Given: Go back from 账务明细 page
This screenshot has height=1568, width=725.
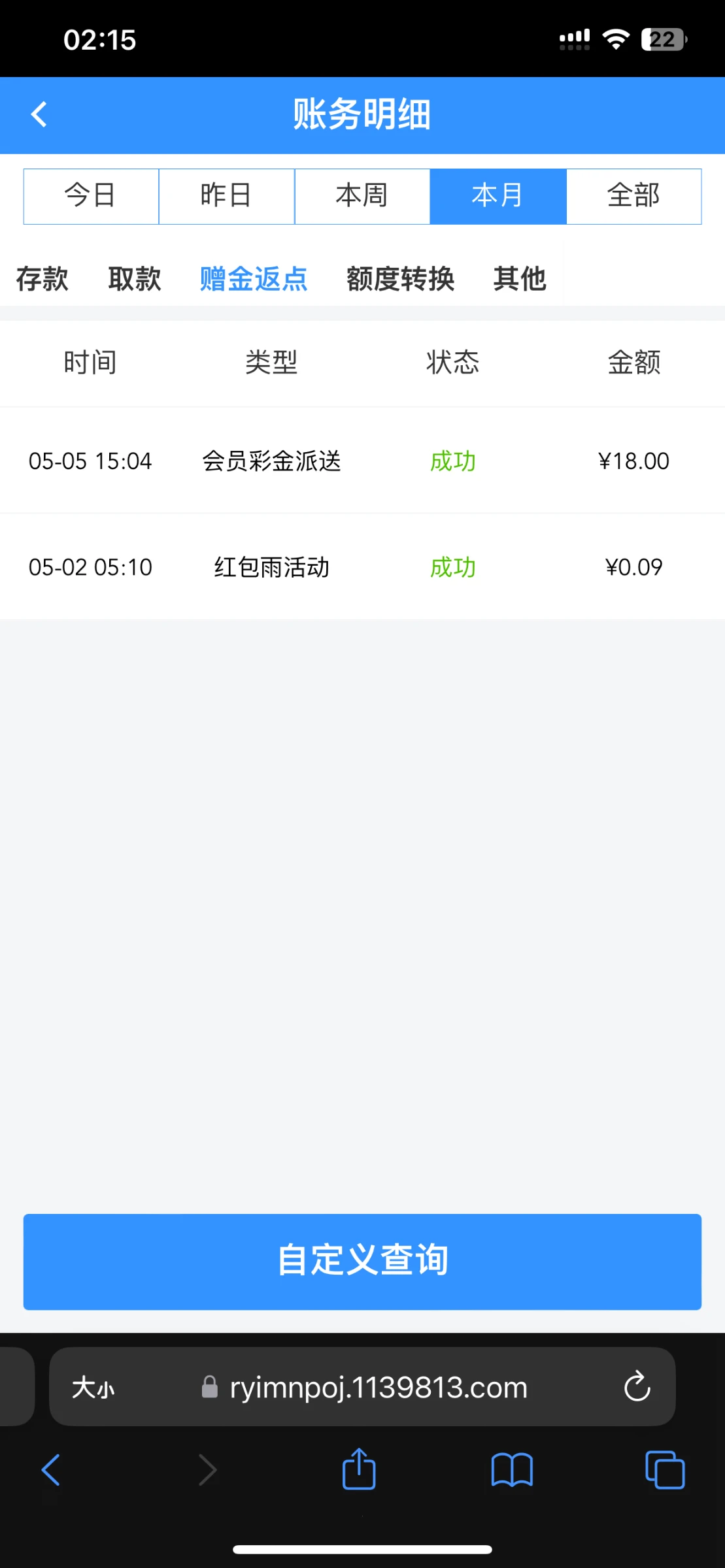Looking at the screenshot, I should (x=39, y=114).
